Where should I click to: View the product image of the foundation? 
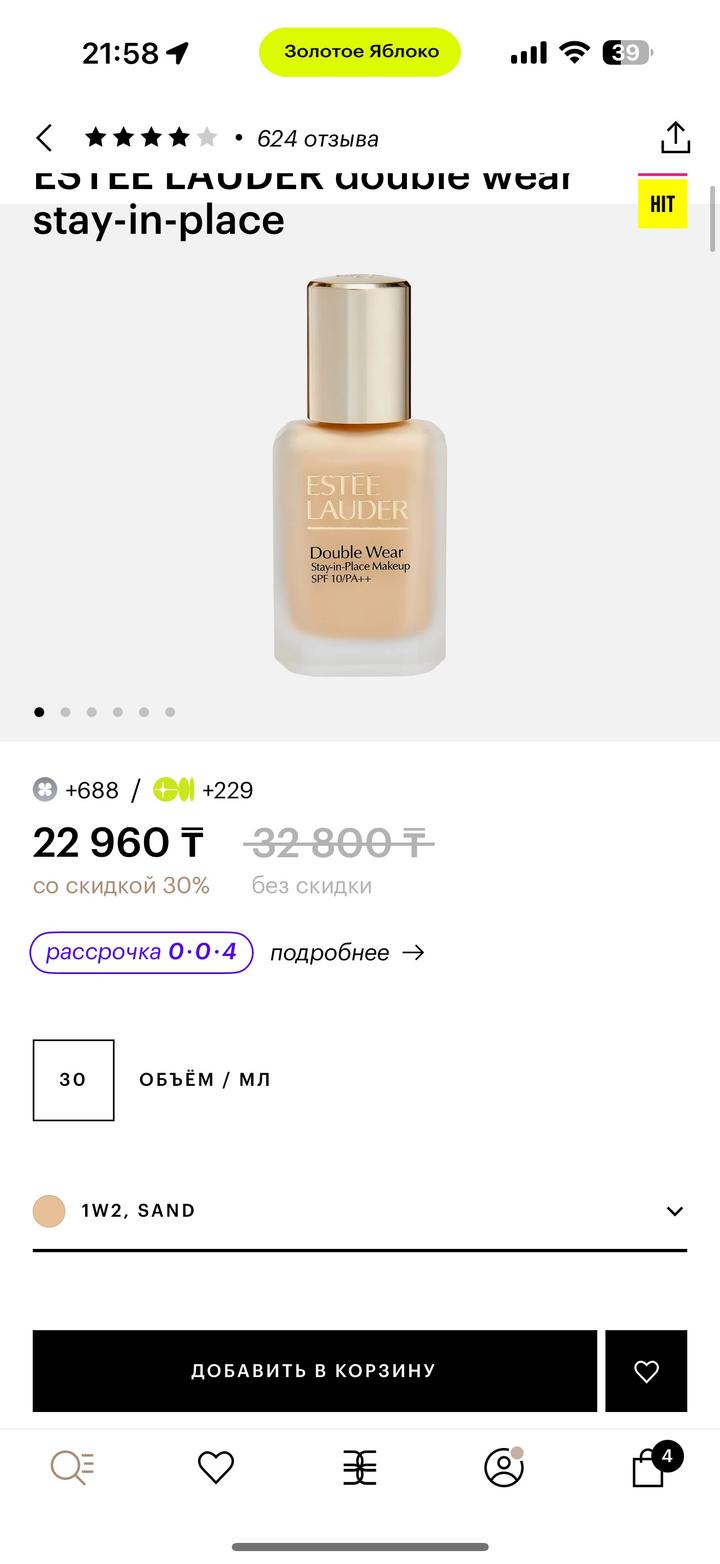359,475
